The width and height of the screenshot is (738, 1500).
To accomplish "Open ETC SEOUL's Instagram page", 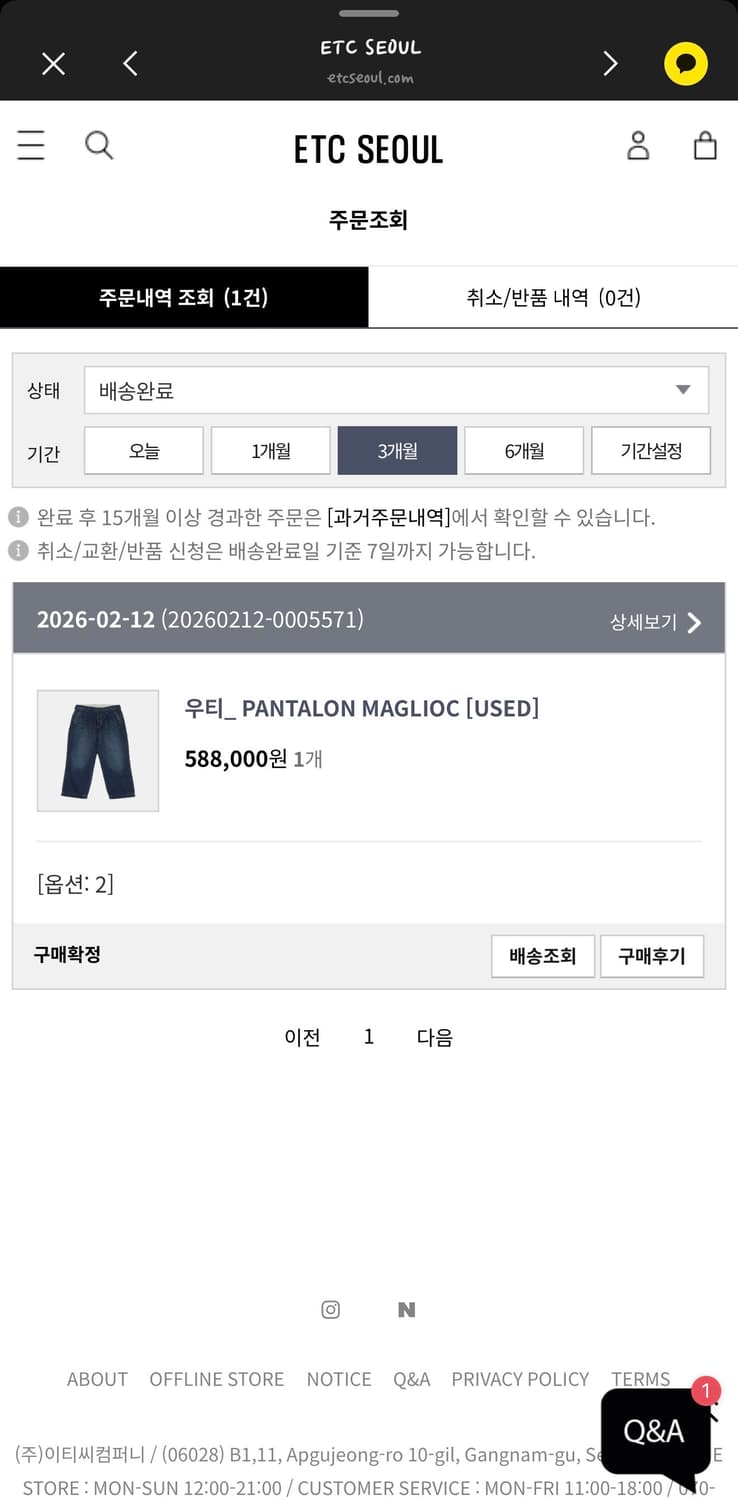I will pos(331,1309).
